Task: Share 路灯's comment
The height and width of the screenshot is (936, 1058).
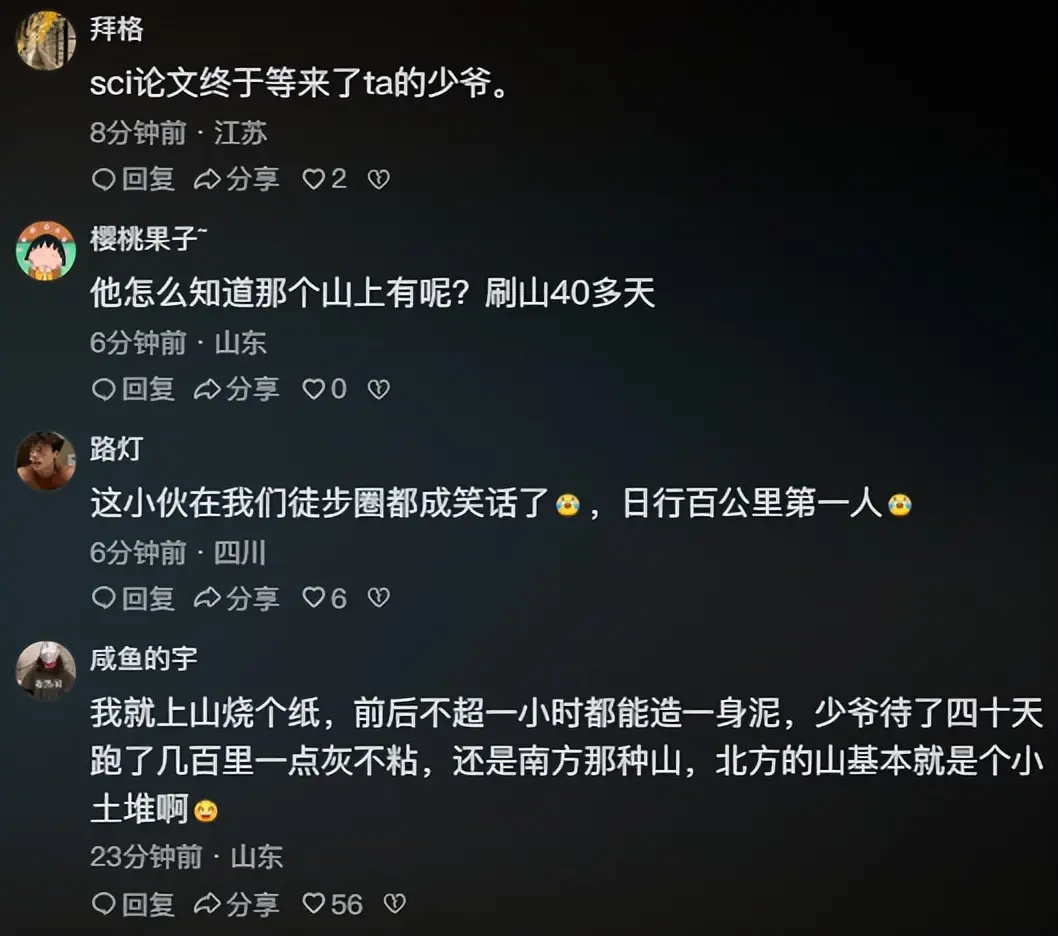Action: [236, 598]
